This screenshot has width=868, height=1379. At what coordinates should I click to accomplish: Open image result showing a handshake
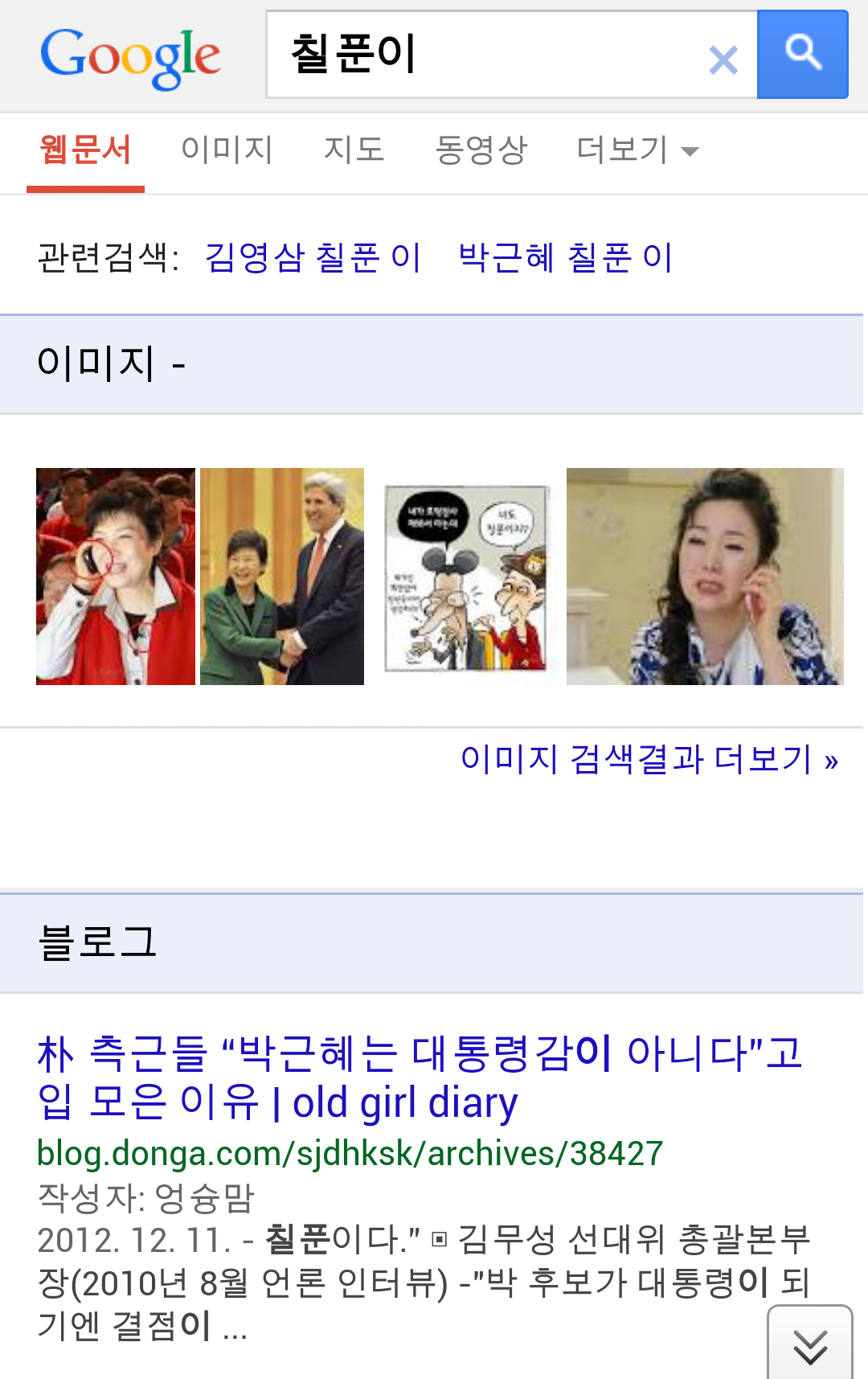[x=282, y=577]
